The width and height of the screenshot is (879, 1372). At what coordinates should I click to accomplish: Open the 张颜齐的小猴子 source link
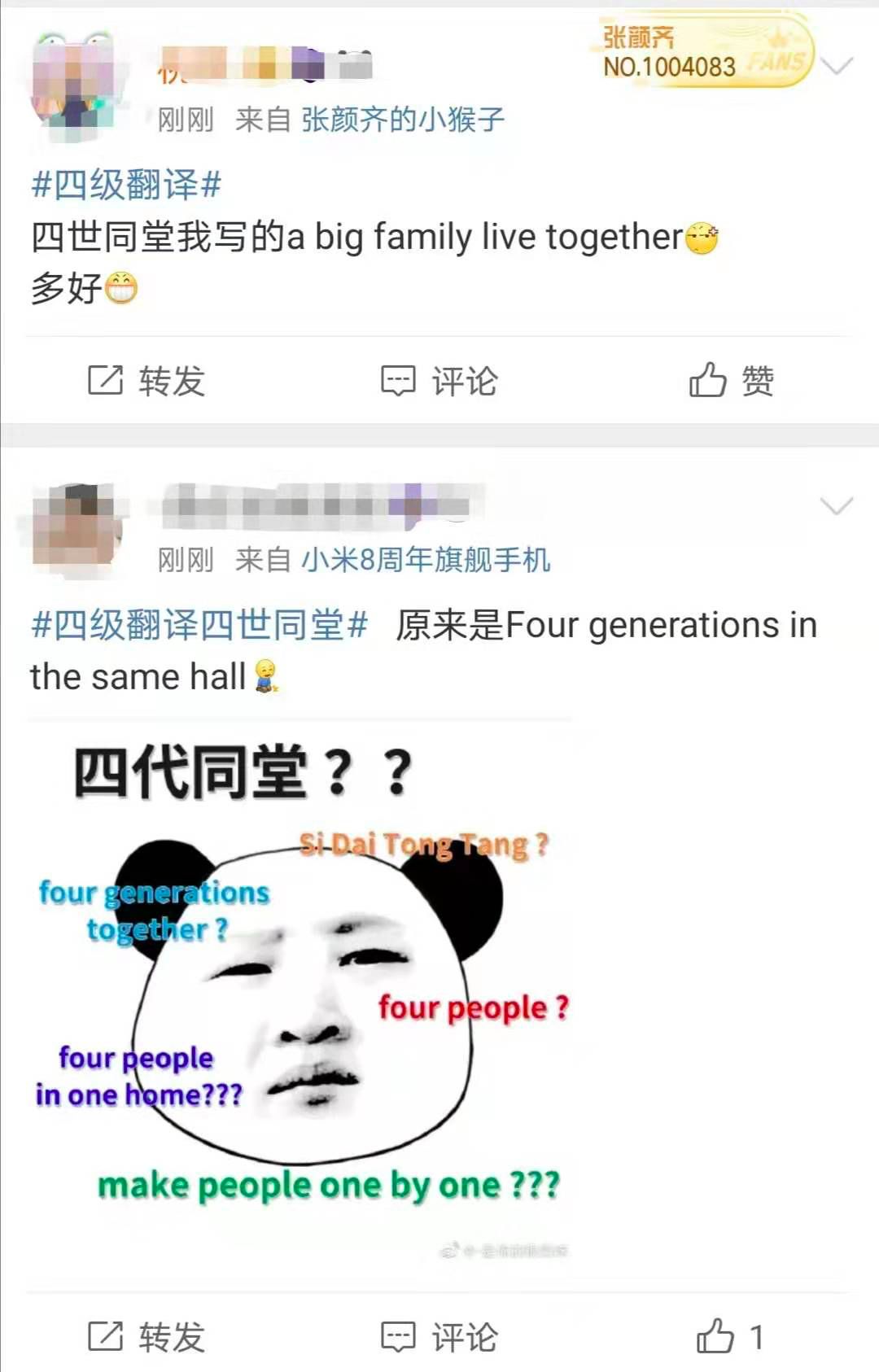click(403, 120)
